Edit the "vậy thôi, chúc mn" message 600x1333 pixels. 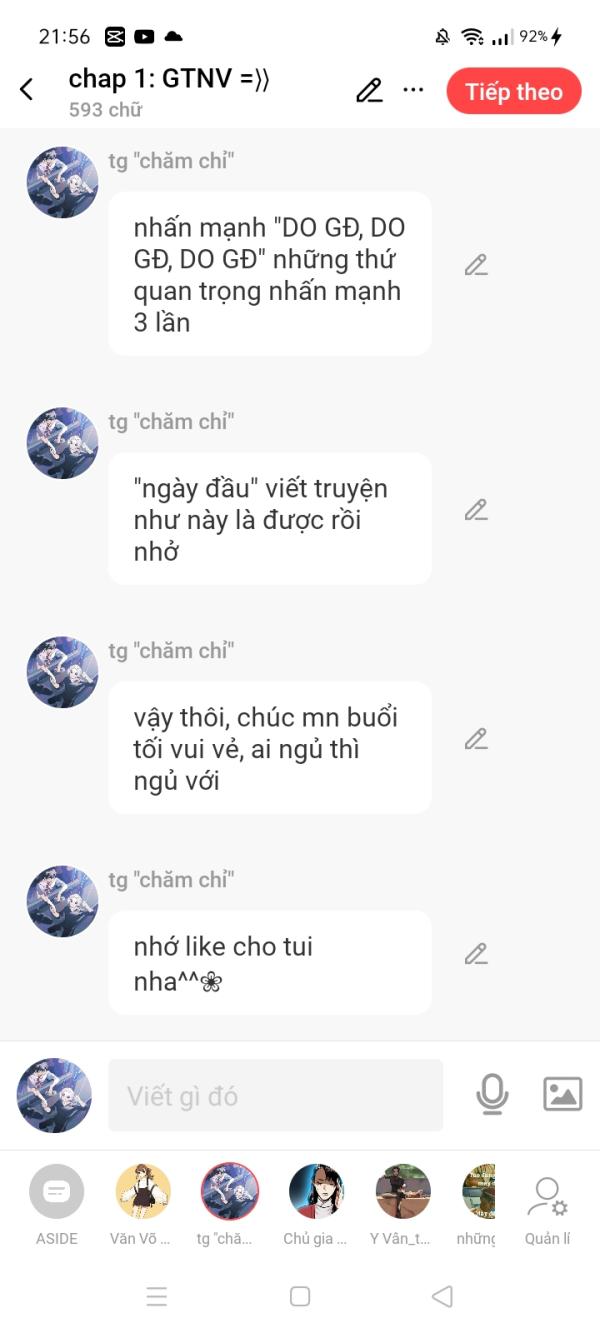pos(476,739)
